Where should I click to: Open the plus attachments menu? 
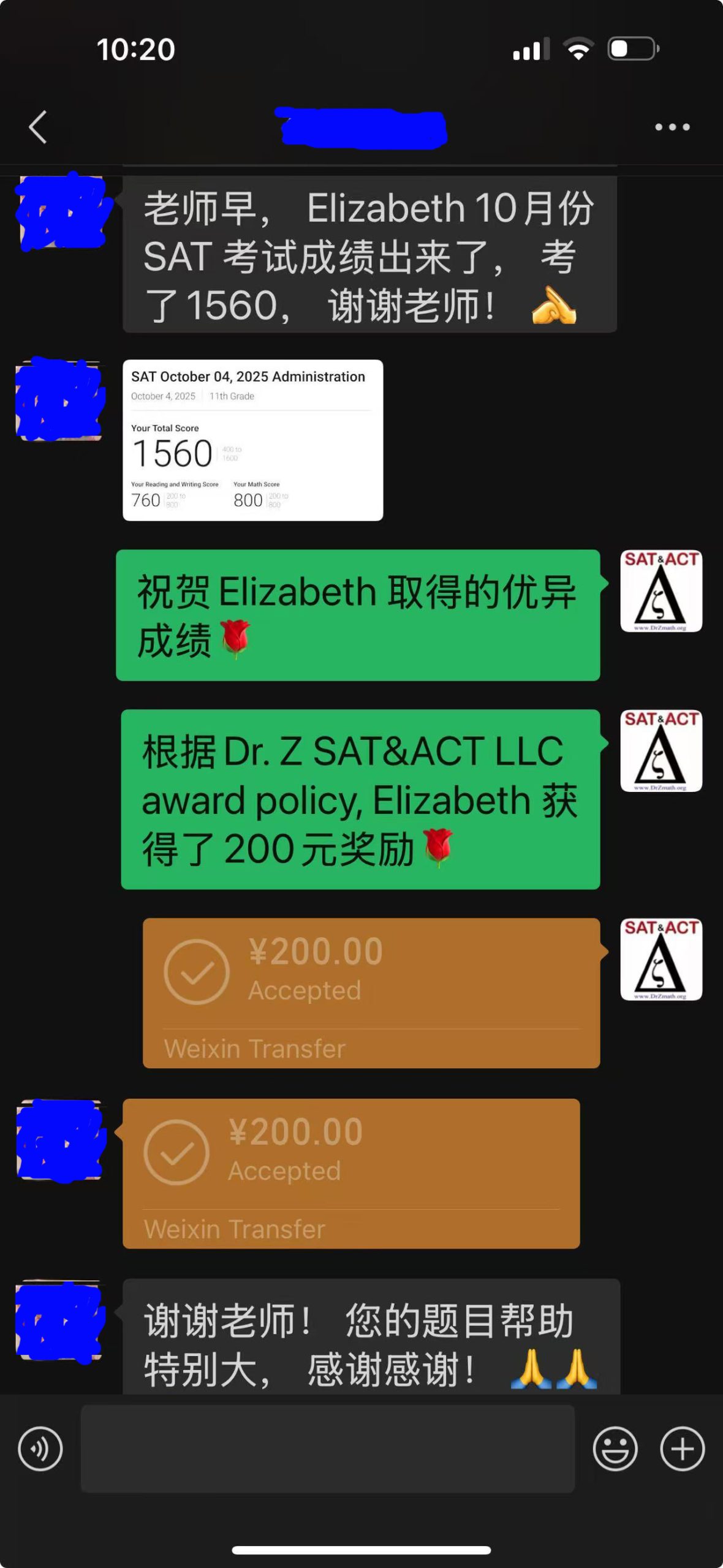(682, 1449)
